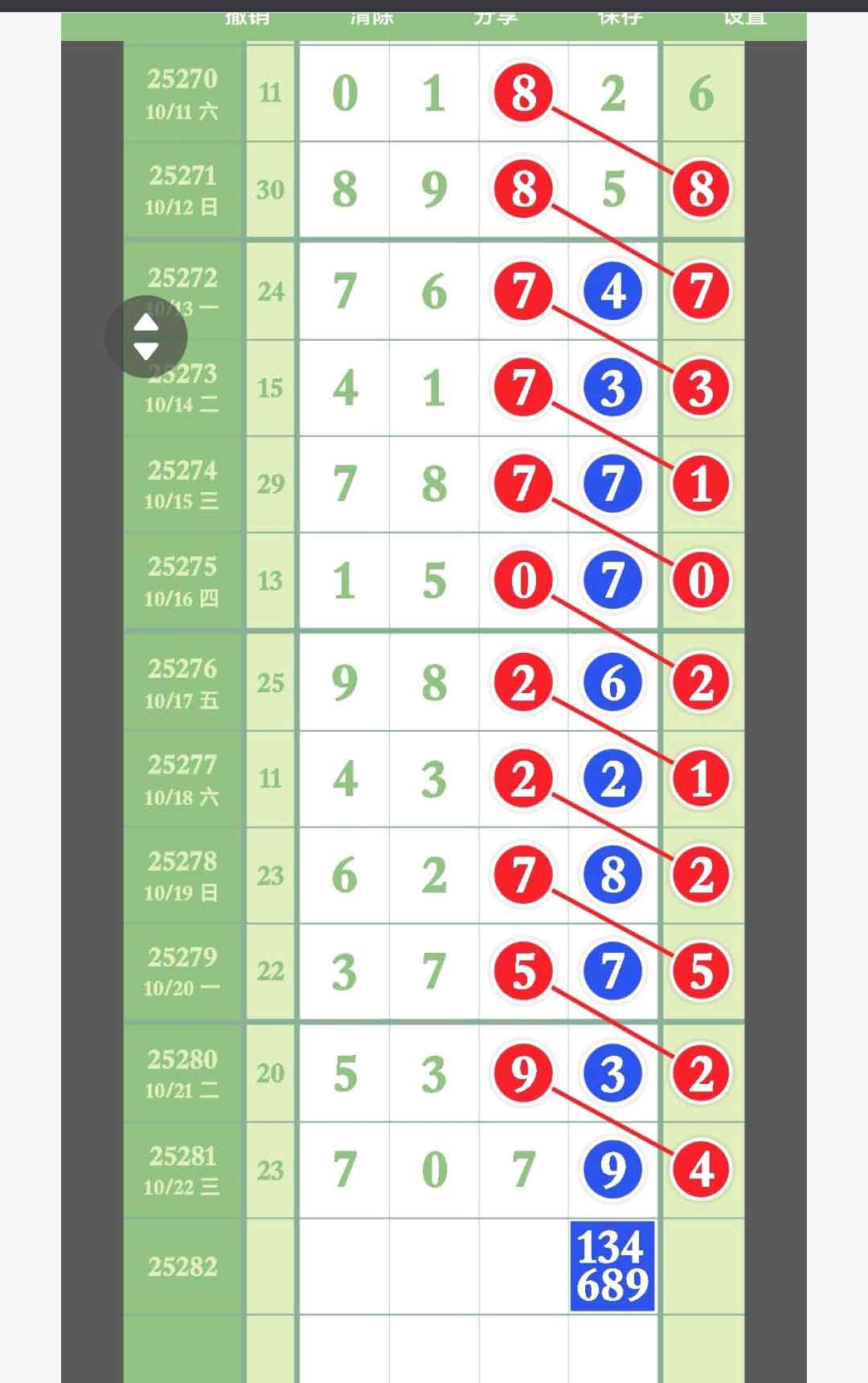Tap 撤销 to undo the last mark
The width and height of the screenshot is (868, 1383).
click(247, 18)
